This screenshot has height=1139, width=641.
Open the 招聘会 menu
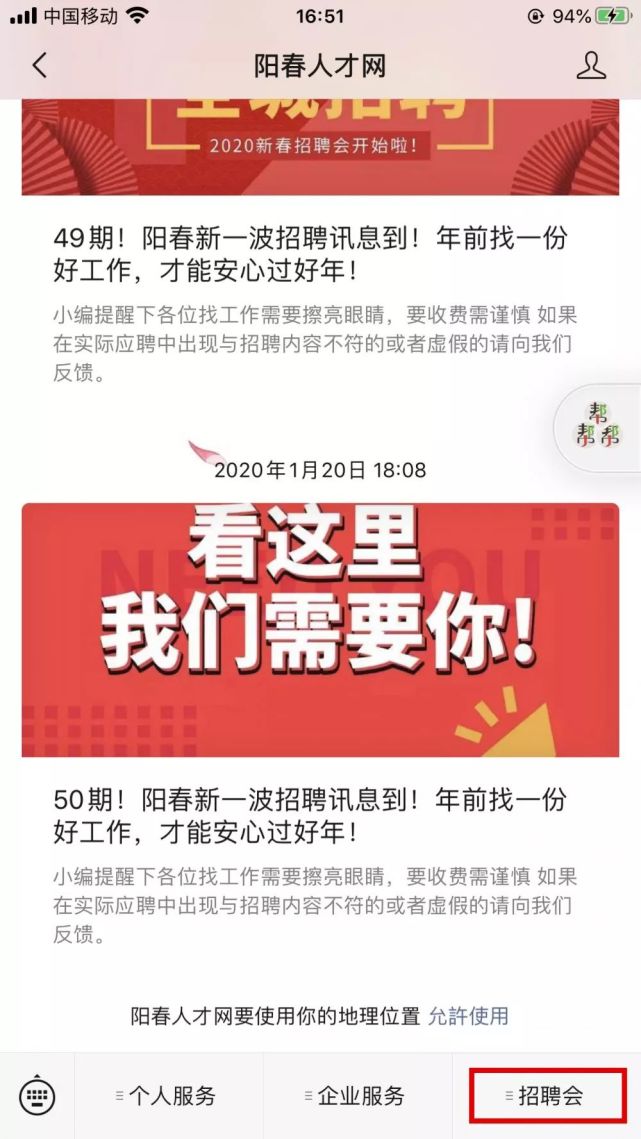pyautogui.click(x=547, y=1095)
